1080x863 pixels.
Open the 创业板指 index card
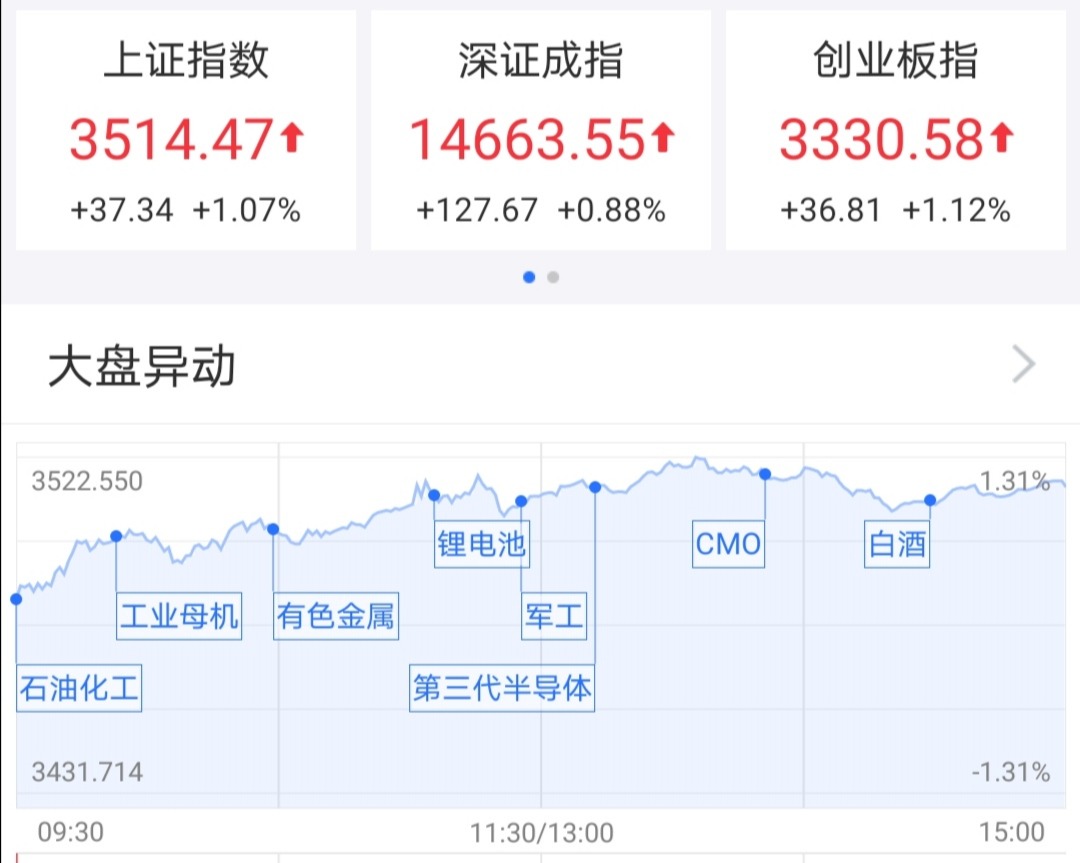pos(895,130)
